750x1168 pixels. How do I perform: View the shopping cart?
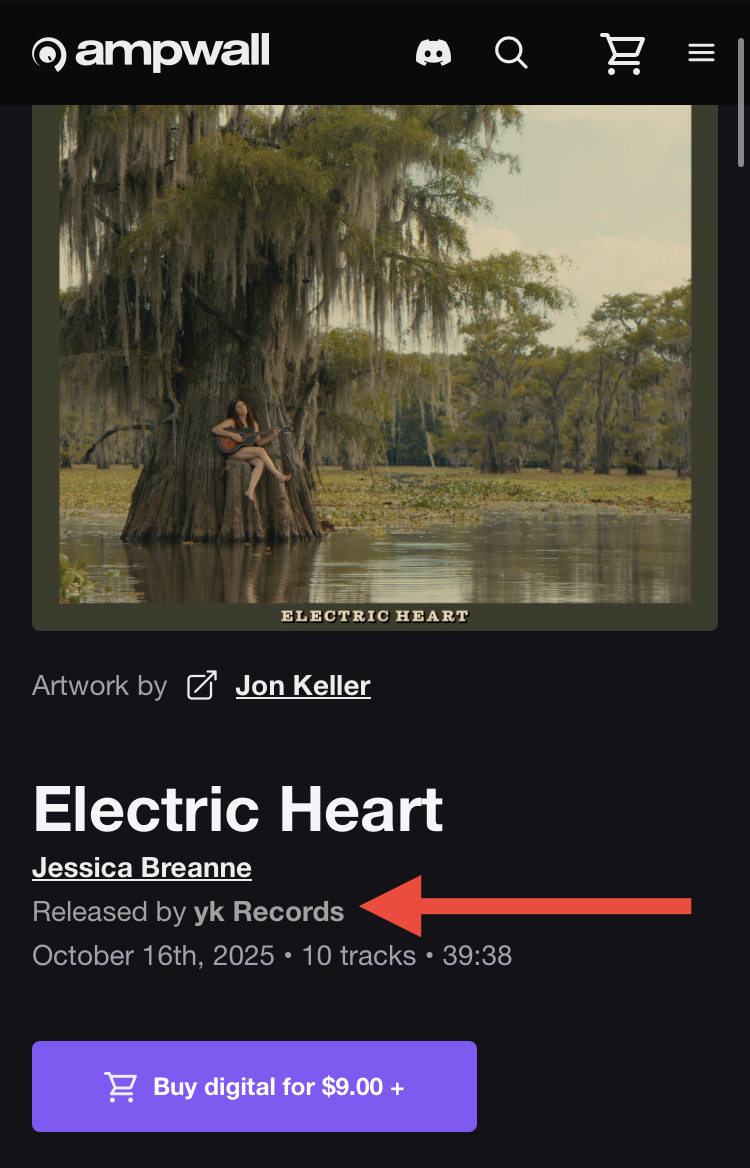point(622,53)
